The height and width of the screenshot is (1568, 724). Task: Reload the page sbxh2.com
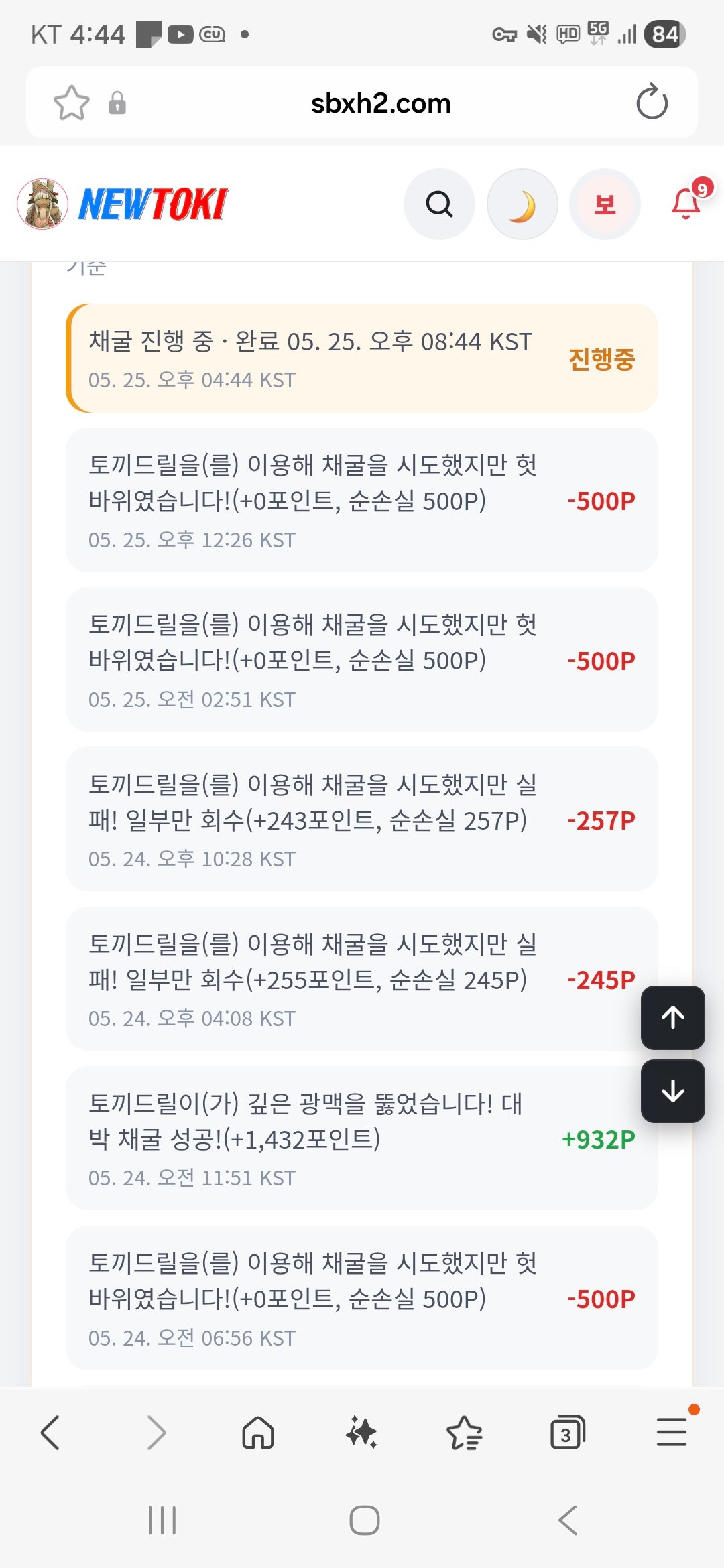click(652, 103)
